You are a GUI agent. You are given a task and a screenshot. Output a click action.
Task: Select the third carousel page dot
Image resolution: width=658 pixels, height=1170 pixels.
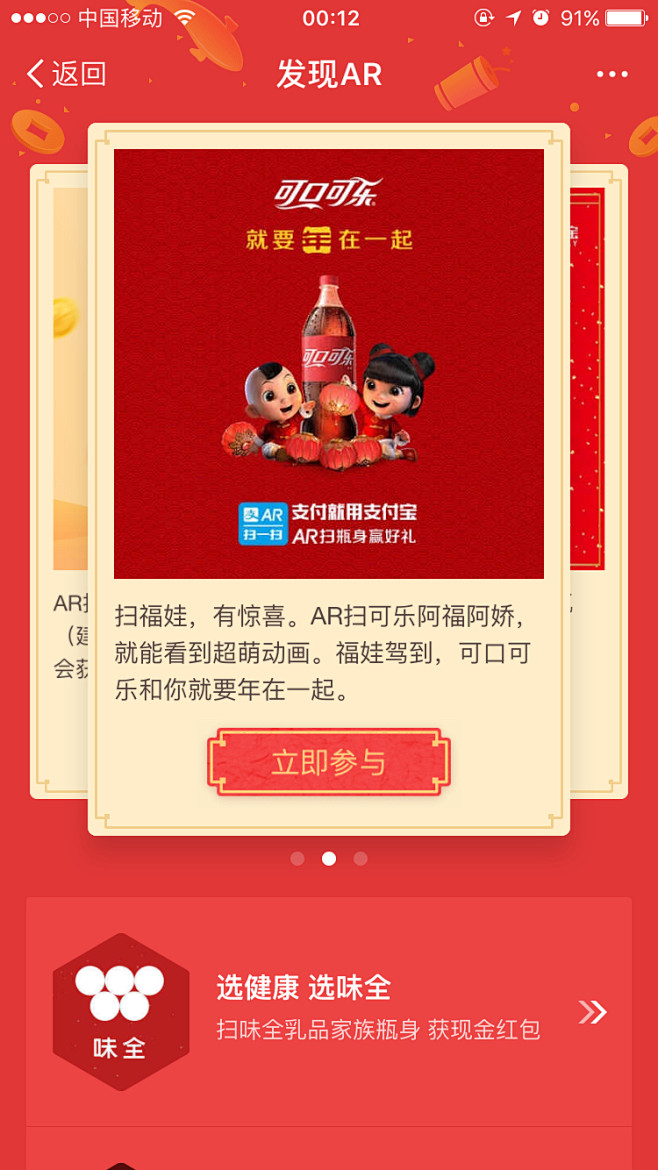coord(361,858)
